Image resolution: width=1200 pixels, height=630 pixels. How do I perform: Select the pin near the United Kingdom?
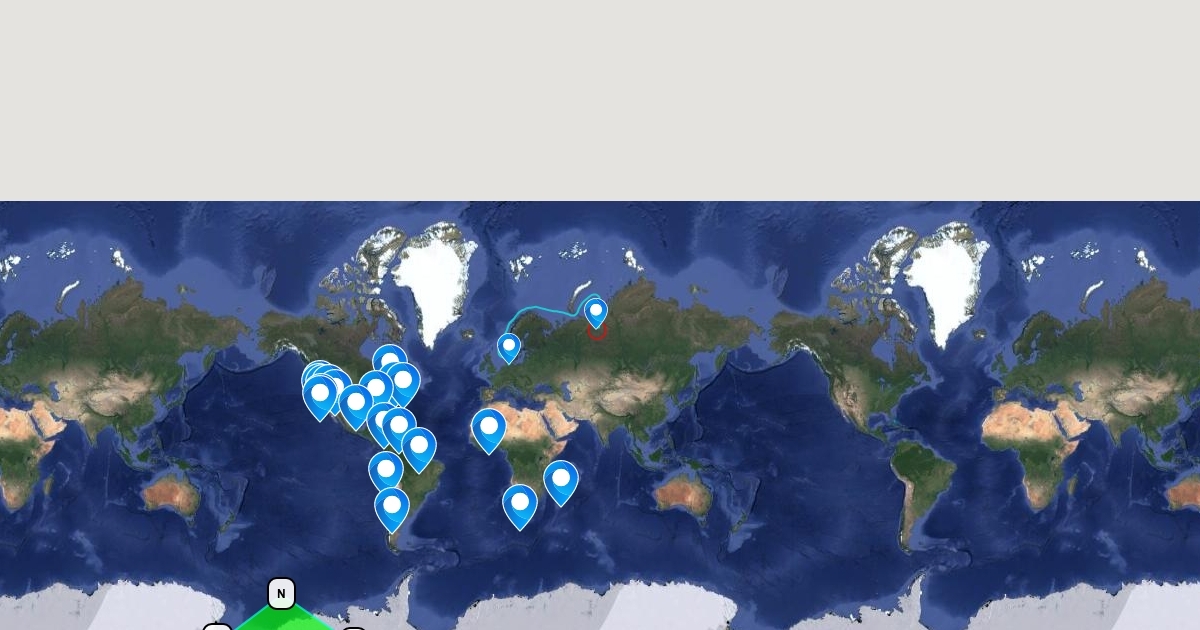pos(509,348)
